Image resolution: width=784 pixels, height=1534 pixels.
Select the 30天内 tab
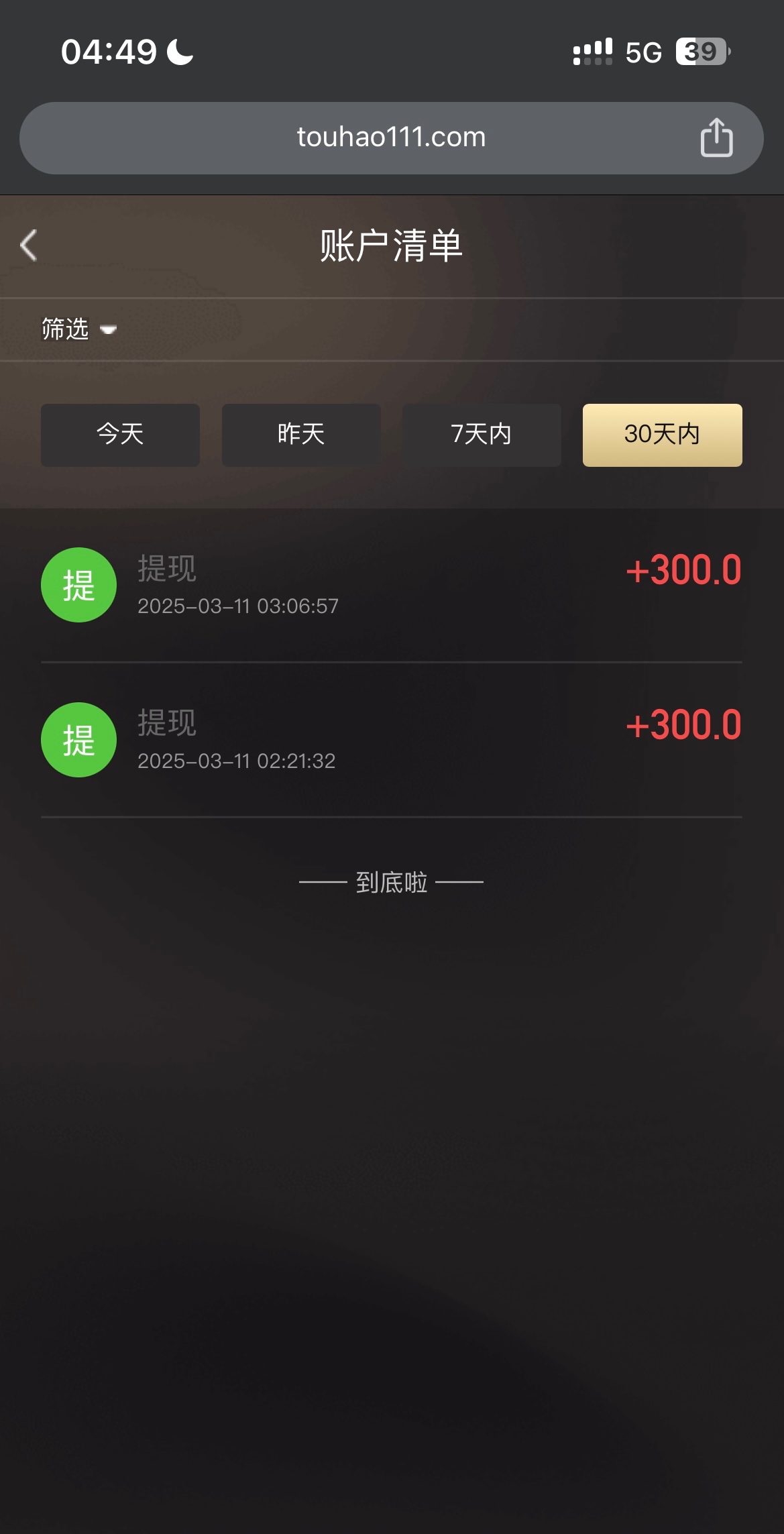point(662,435)
